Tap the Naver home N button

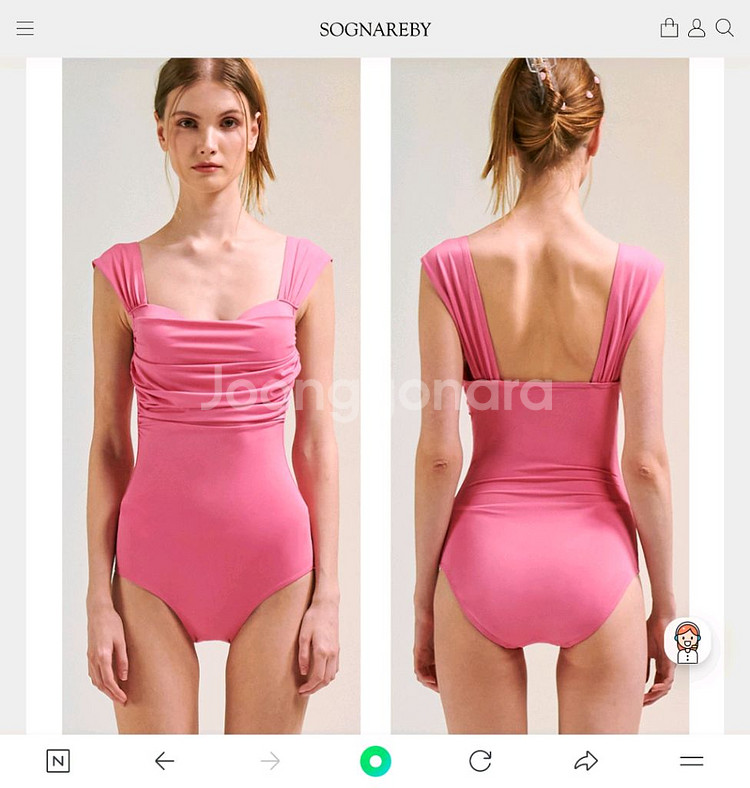tap(58, 762)
